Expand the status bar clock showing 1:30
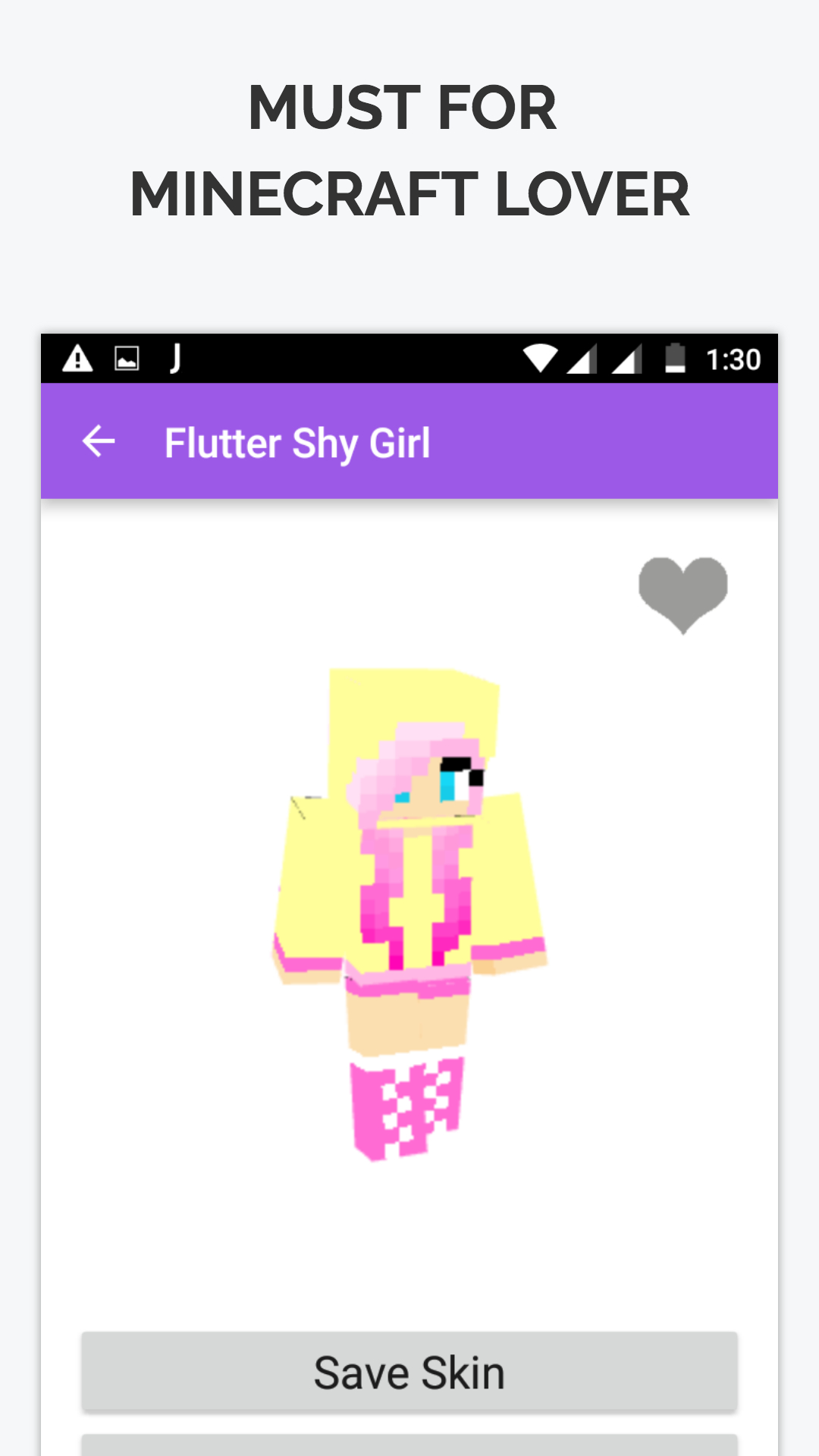This screenshot has width=819, height=1456. pyautogui.click(x=733, y=359)
